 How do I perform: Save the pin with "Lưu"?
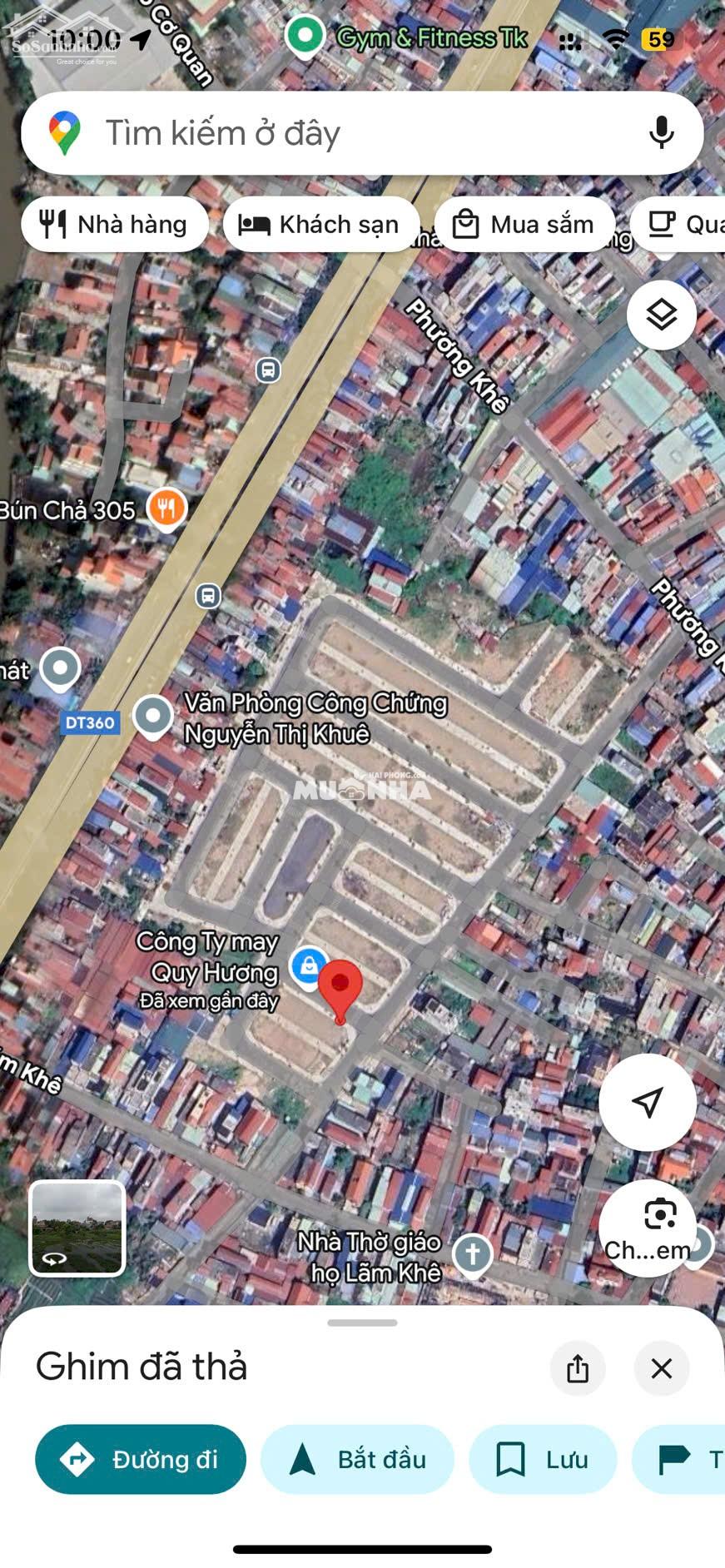pyautogui.click(x=543, y=1460)
